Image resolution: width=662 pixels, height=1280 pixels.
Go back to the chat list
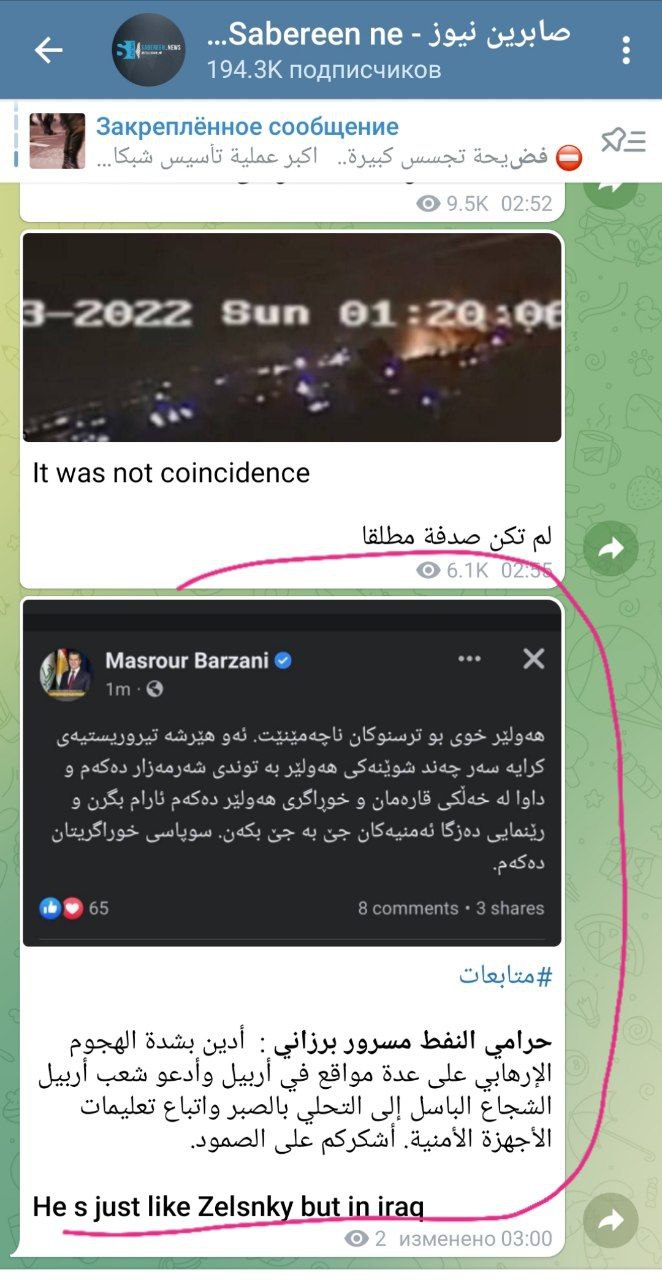[47, 50]
